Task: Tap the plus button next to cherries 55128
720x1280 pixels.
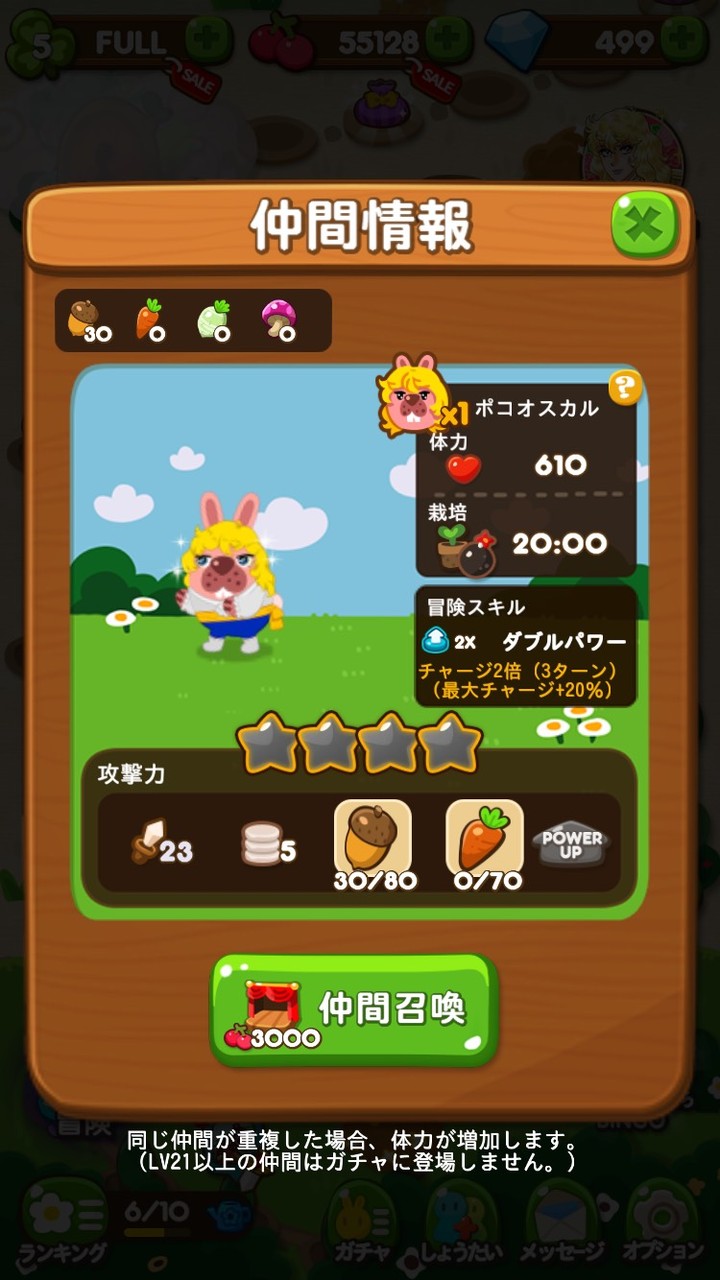Action: coord(451,40)
